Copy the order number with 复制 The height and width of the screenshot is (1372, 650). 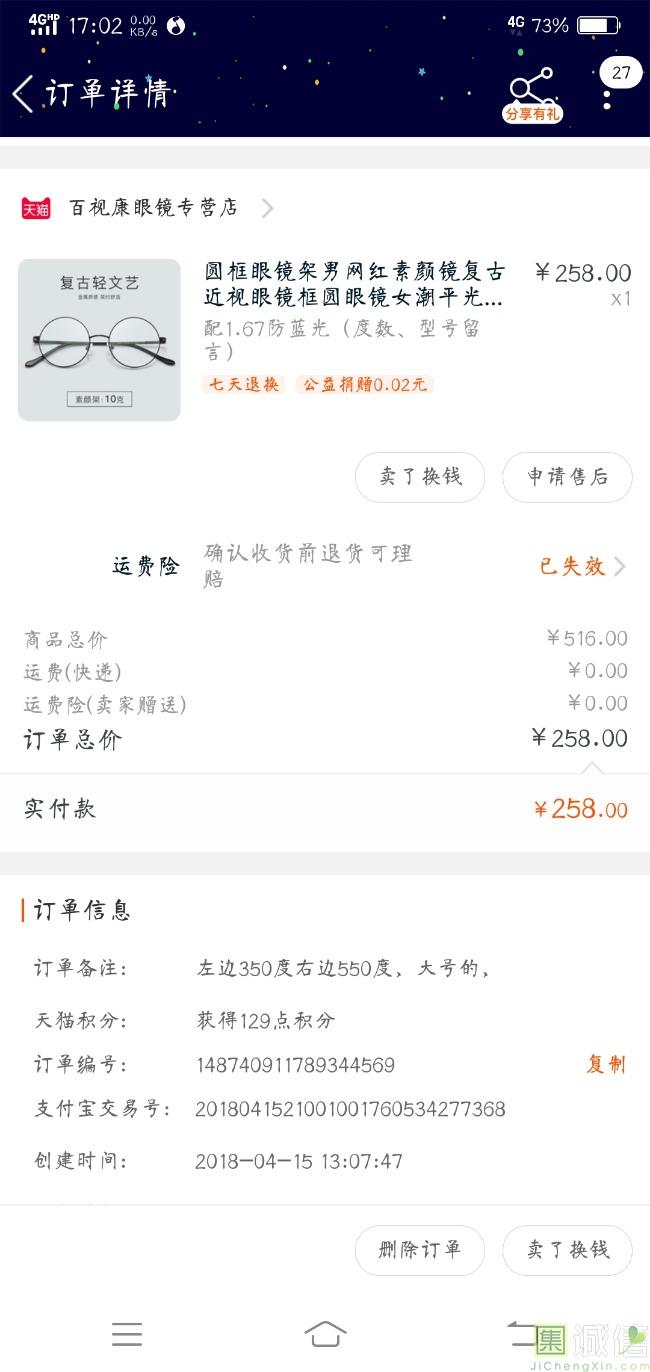605,1064
